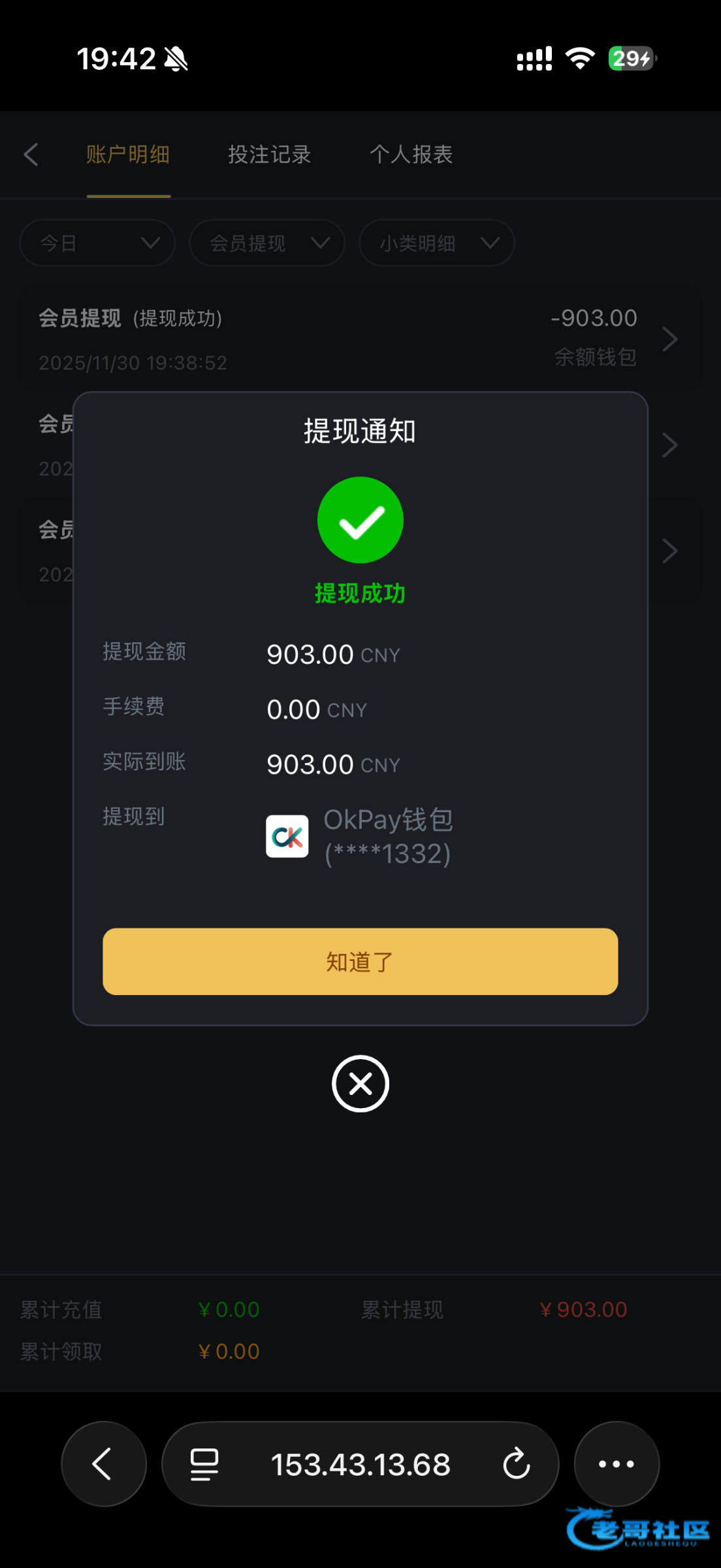The width and height of the screenshot is (721, 1568).
Task: Tap the 153.43.13.68 address bar
Action: point(360,1463)
